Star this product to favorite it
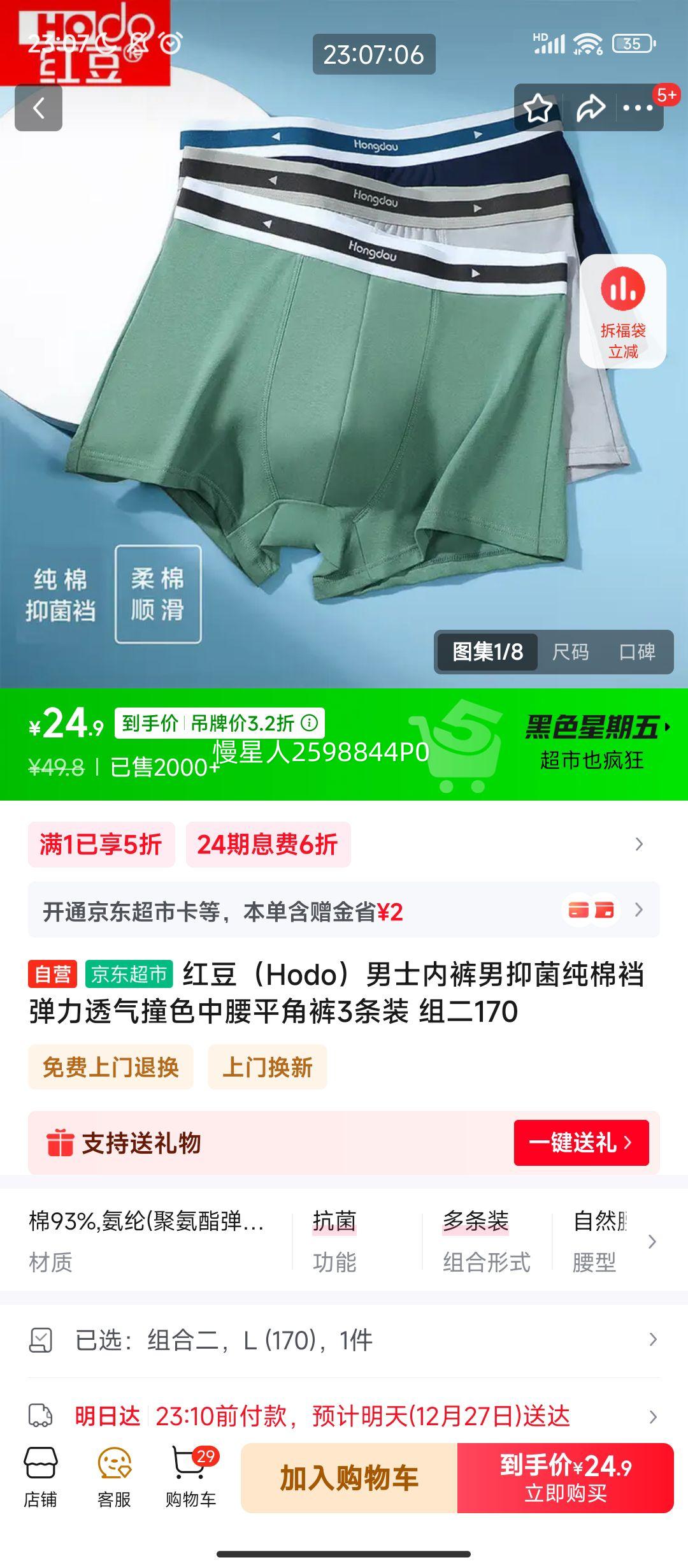 point(538,108)
